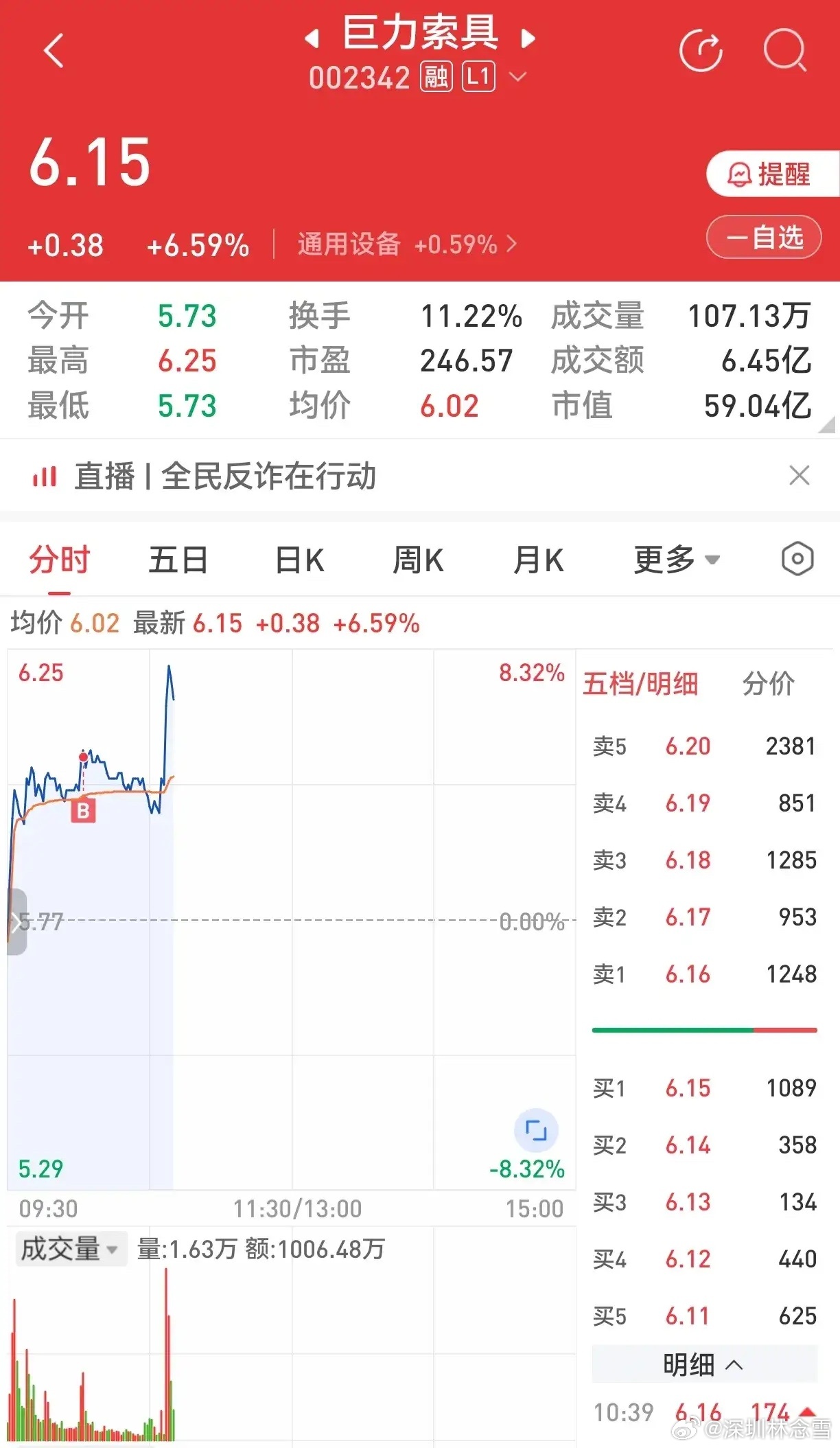Screen dimensions: 840x1448
Task: Dismiss the live broadcast banner
Action: click(800, 475)
